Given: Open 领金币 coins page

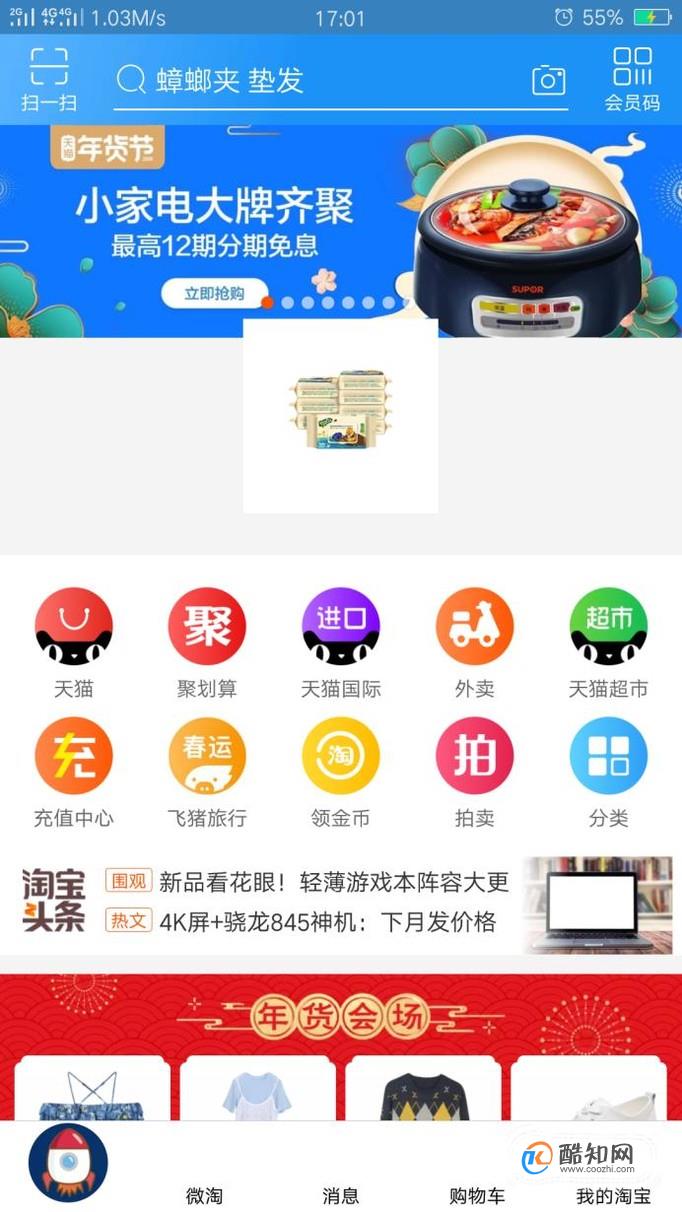Looking at the screenshot, I should click(x=341, y=770).
